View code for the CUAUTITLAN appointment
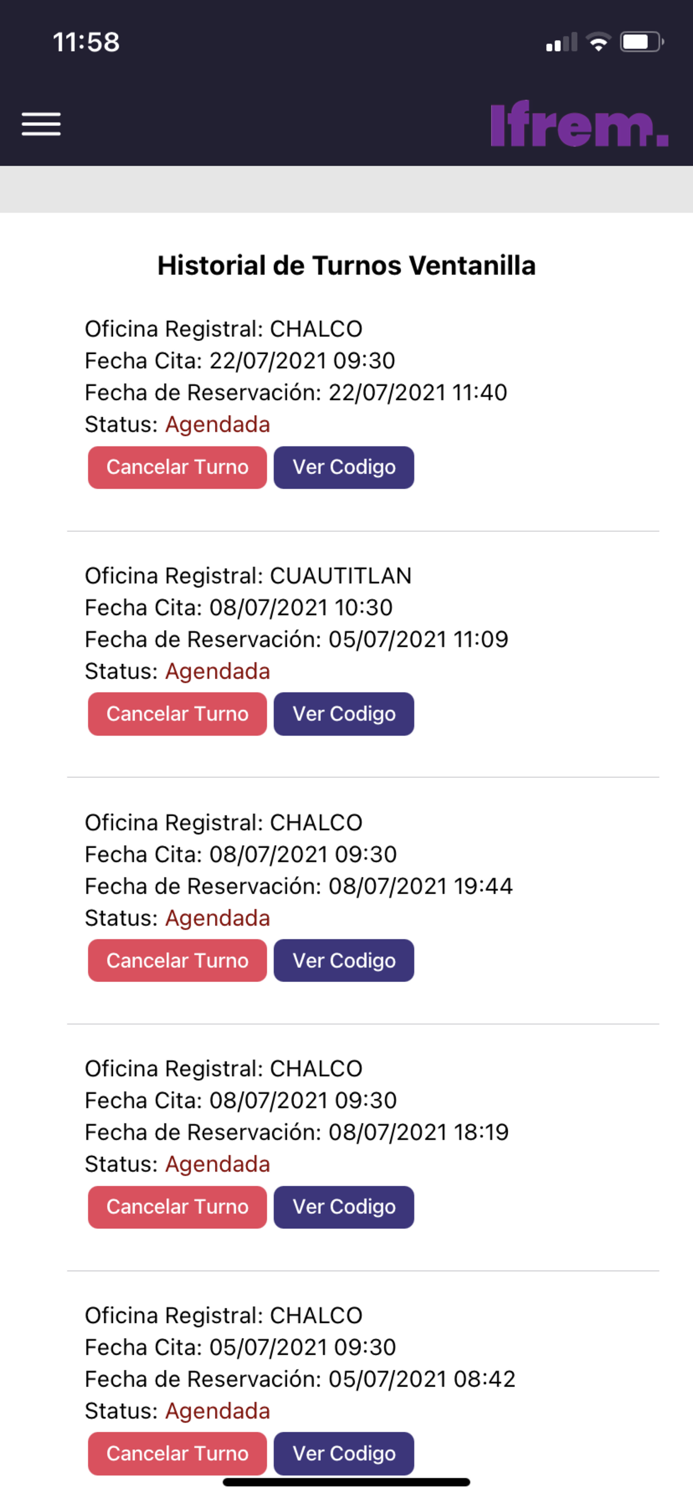Screen dimensions: 693x1500 (343, 714)
